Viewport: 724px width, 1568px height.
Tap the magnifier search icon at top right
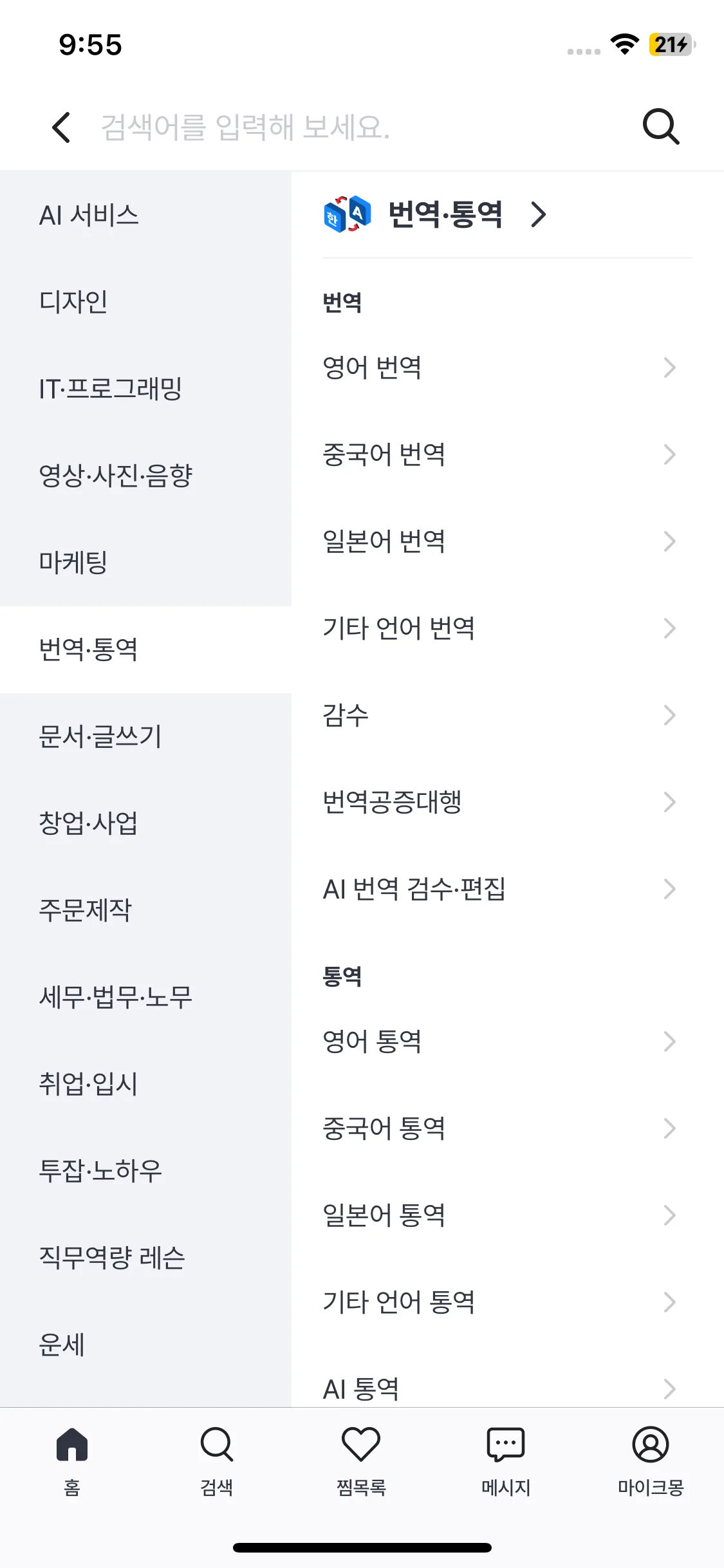point(661,127)
